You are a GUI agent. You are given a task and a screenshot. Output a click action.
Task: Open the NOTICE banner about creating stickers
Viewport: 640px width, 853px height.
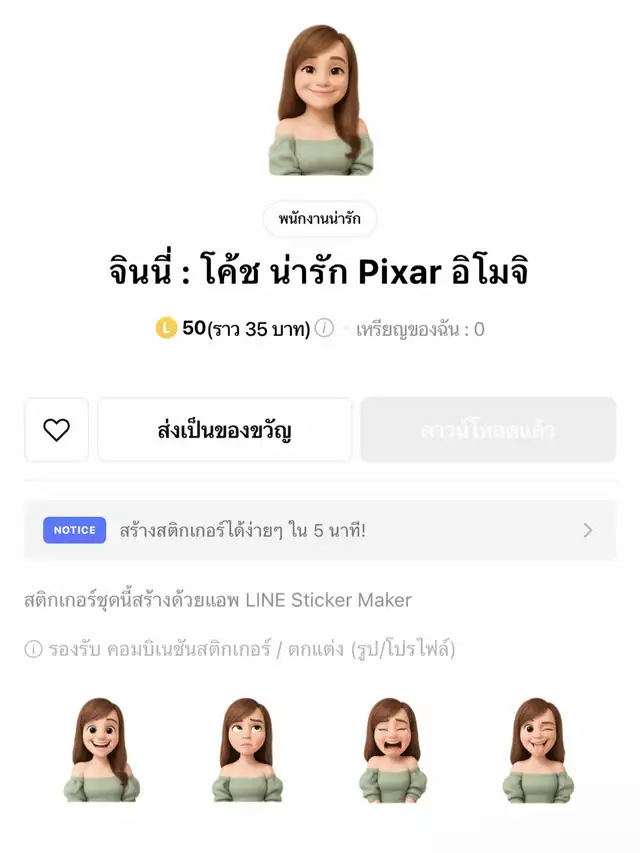[320, 530]
